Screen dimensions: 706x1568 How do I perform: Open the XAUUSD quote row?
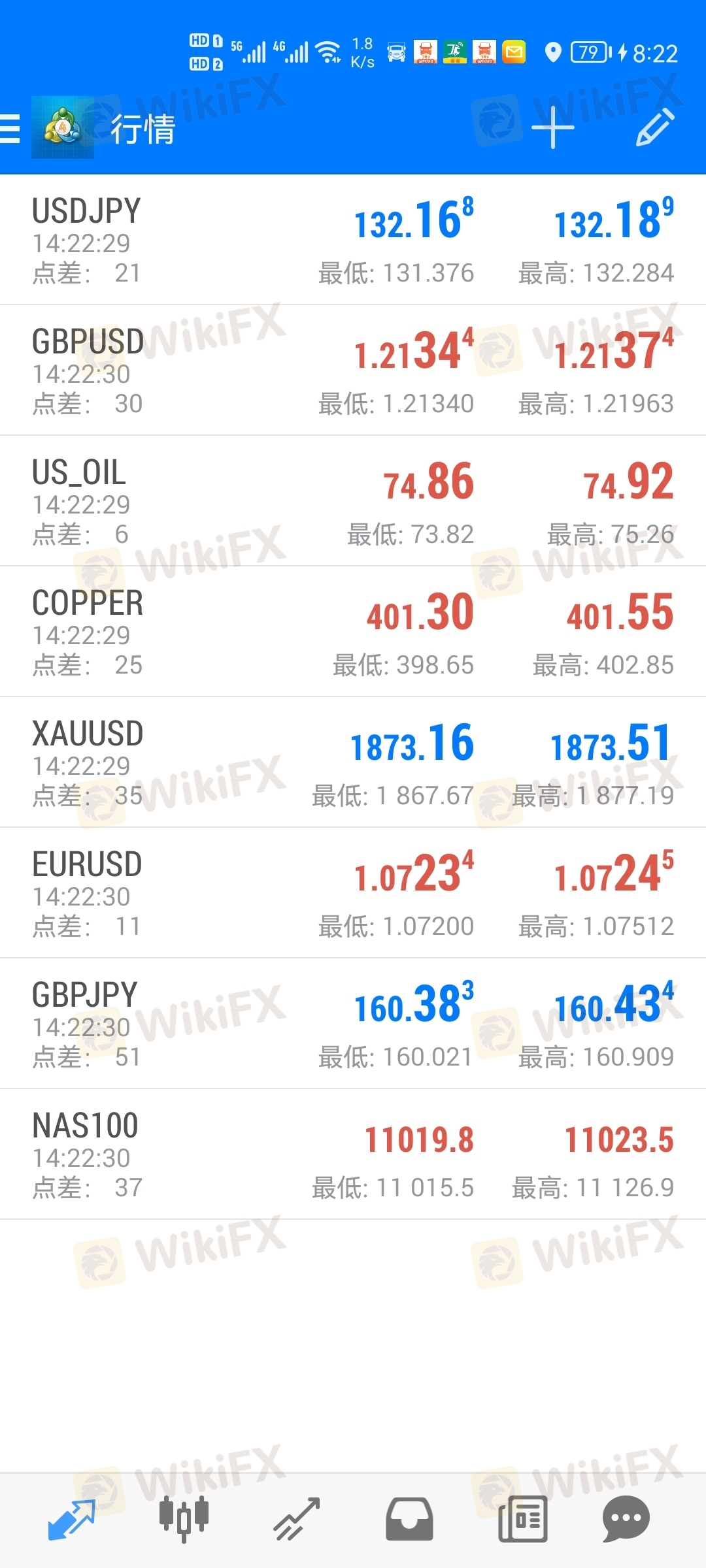click(x=353, y=762)
